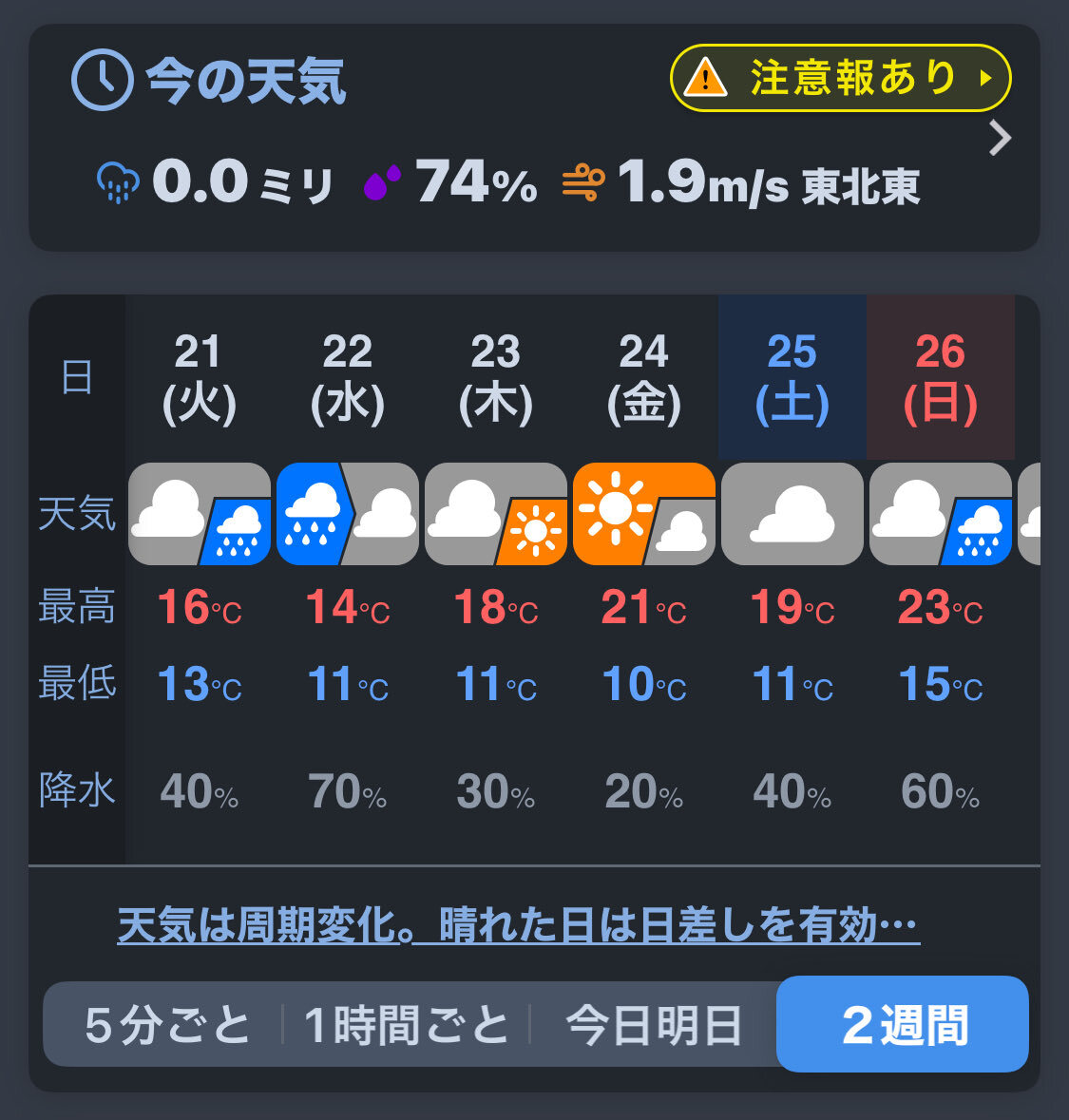Select the 2週間 forecast tab
The height and width of the screenshot is (1120, 1069).
tap(903, 1025)
